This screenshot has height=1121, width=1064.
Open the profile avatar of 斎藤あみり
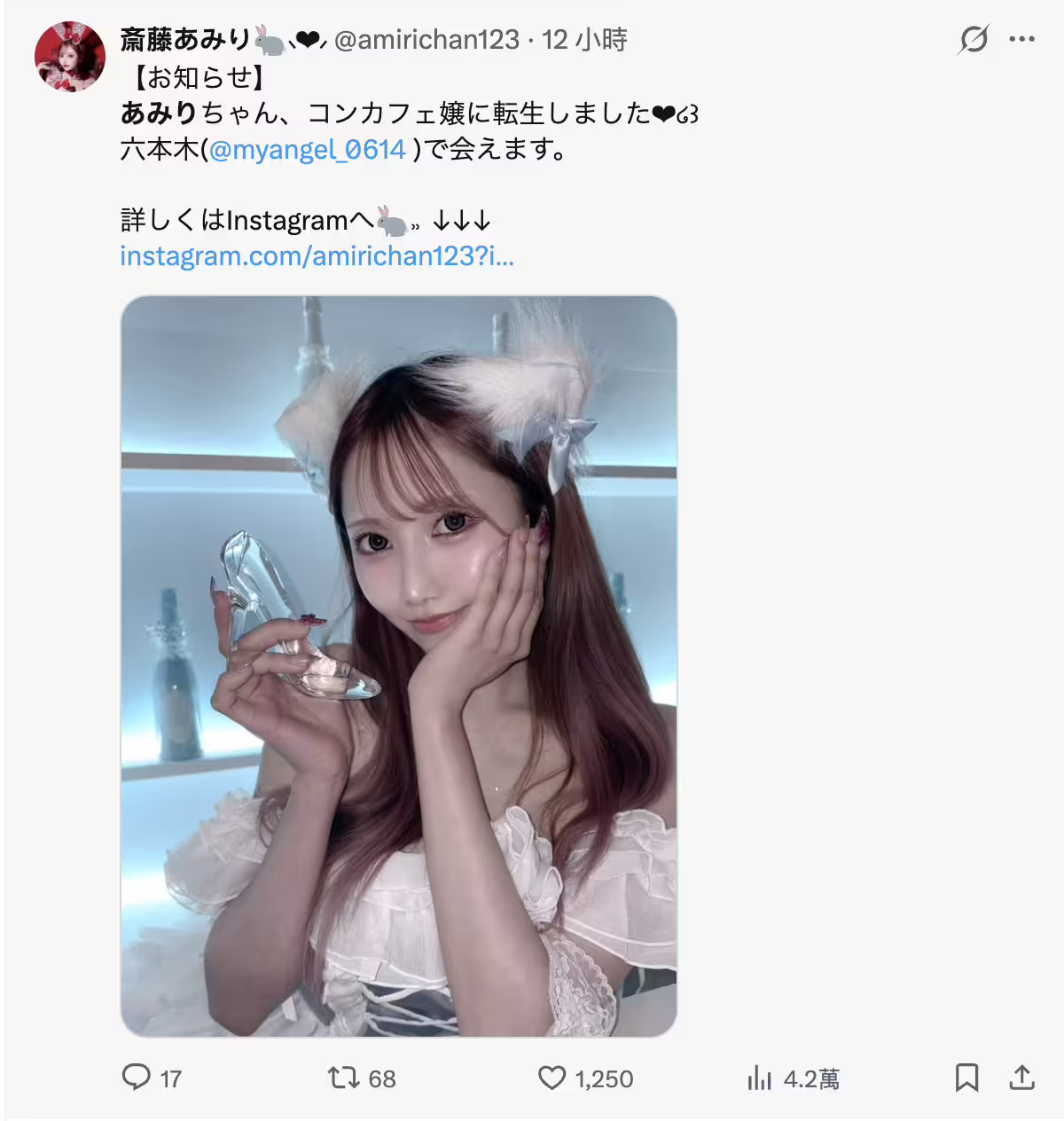(x=69, y=57)
